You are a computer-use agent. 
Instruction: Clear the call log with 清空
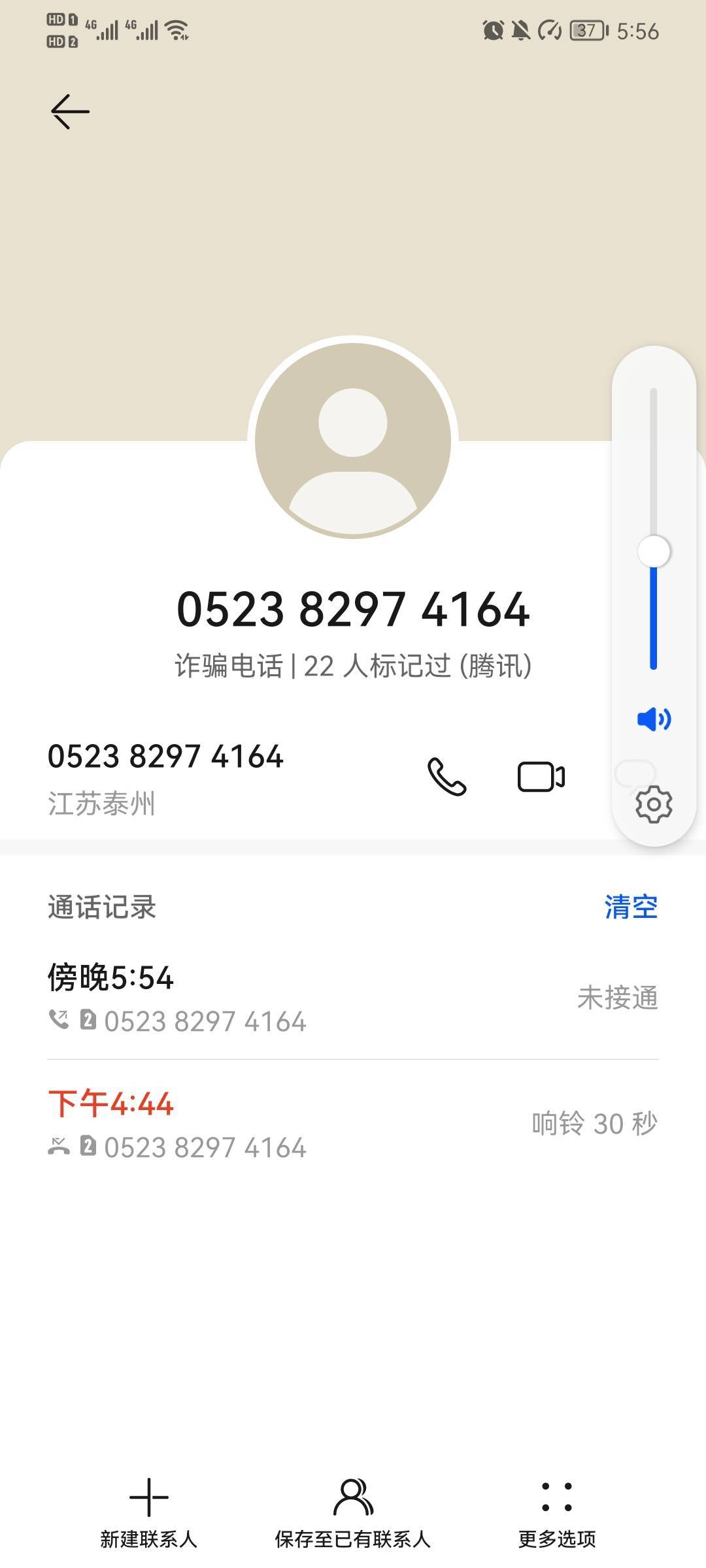(631, 907)
